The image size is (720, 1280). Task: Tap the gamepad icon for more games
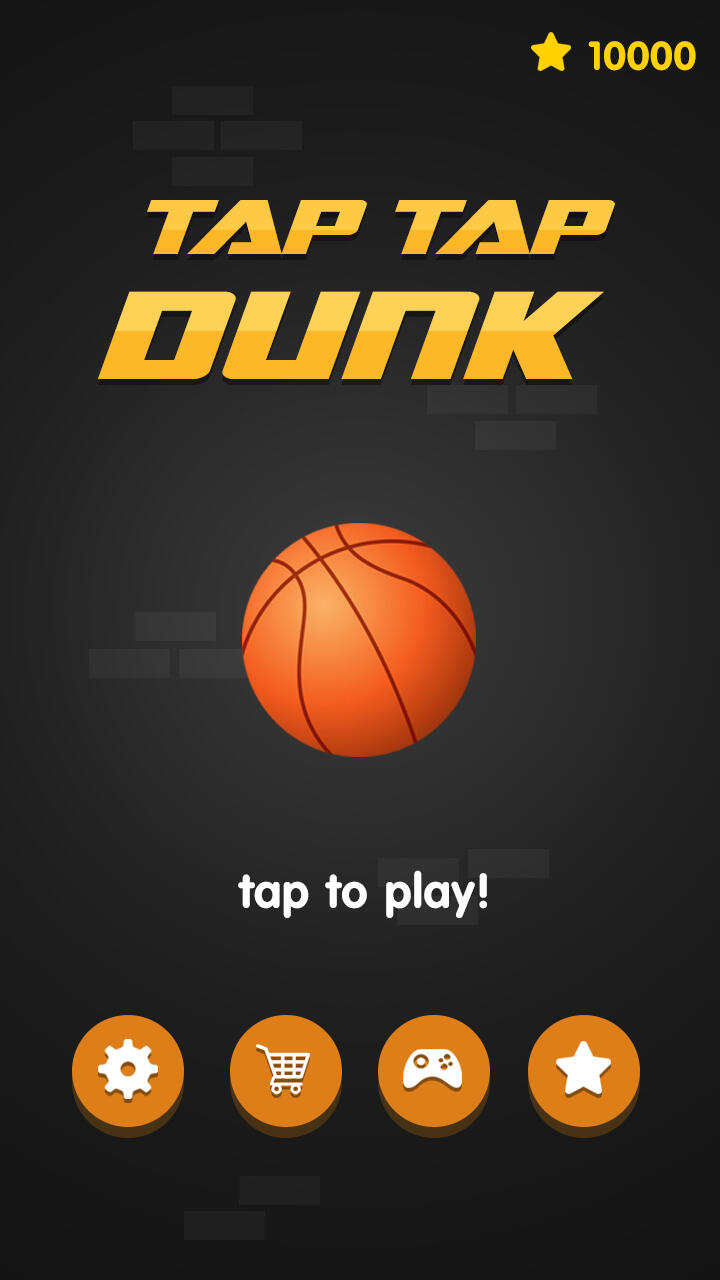pos(435,1069)
